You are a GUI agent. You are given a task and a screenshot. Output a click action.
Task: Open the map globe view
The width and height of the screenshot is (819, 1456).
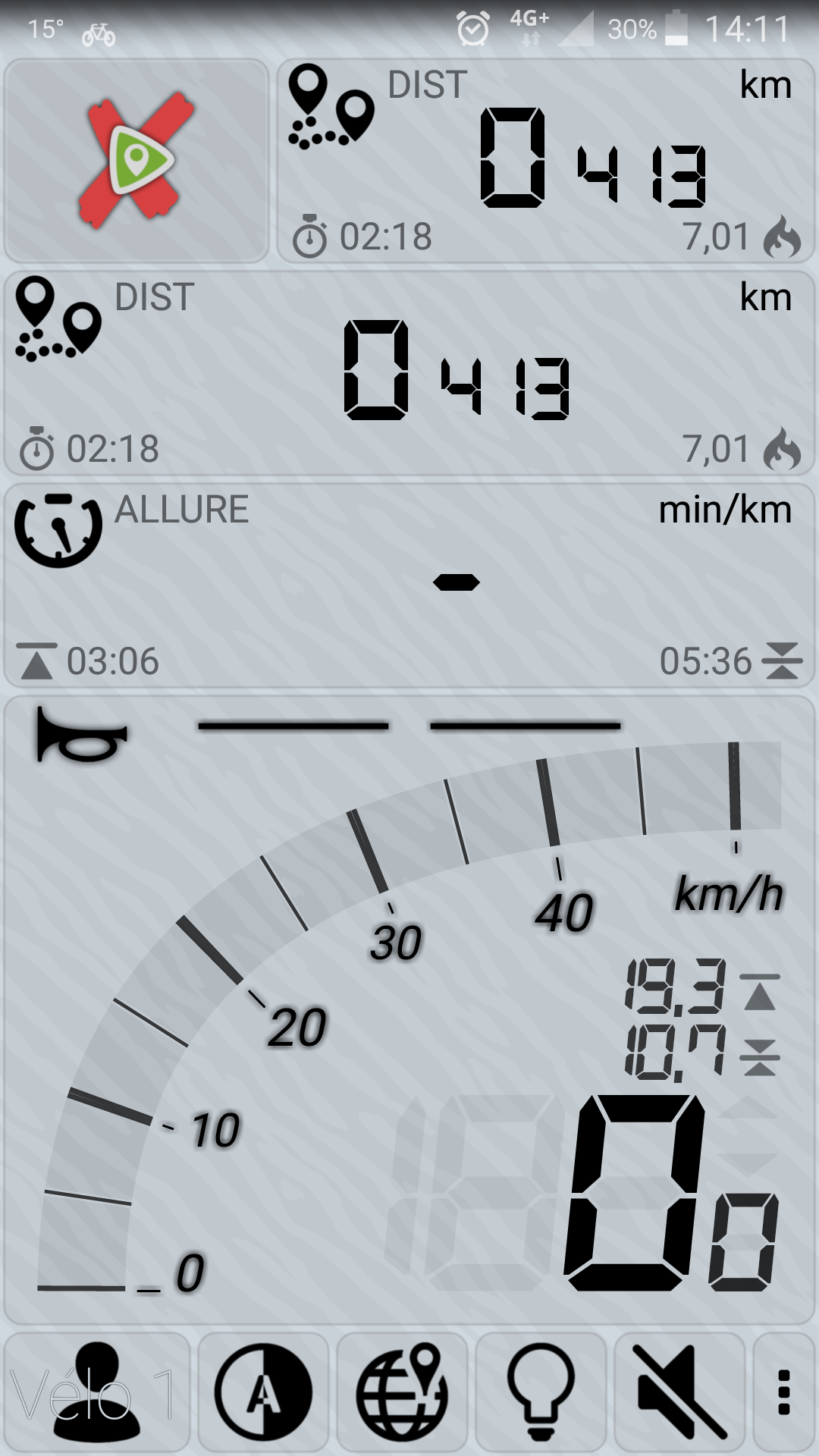[402, 1392]
